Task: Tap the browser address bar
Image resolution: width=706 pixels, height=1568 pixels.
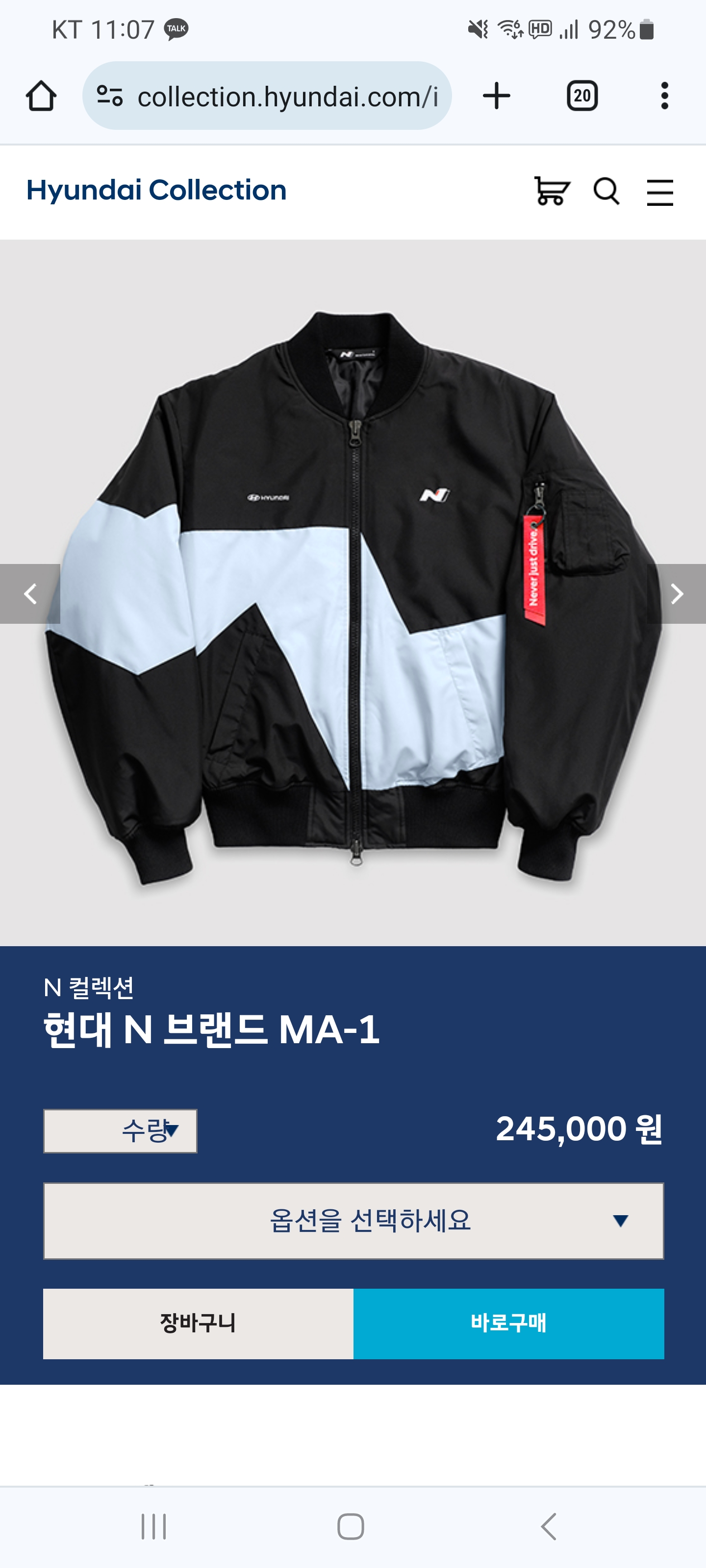Action: [x=267, y=96]
